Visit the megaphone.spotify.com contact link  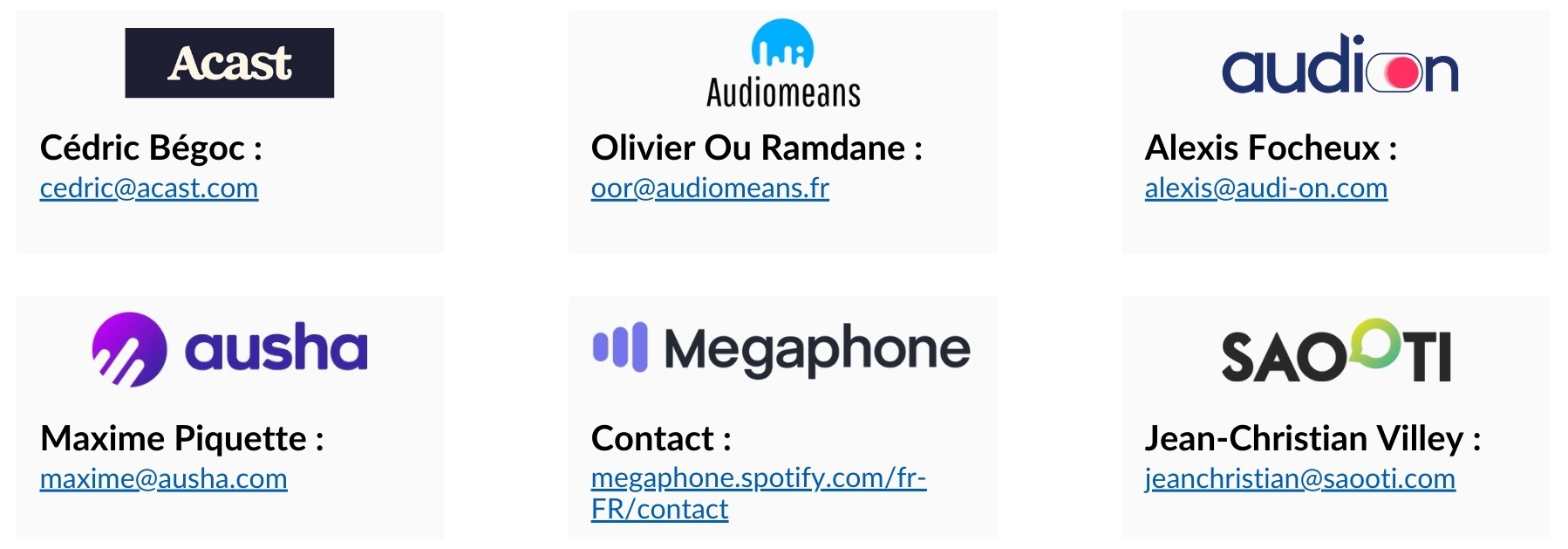click(758, 478)
